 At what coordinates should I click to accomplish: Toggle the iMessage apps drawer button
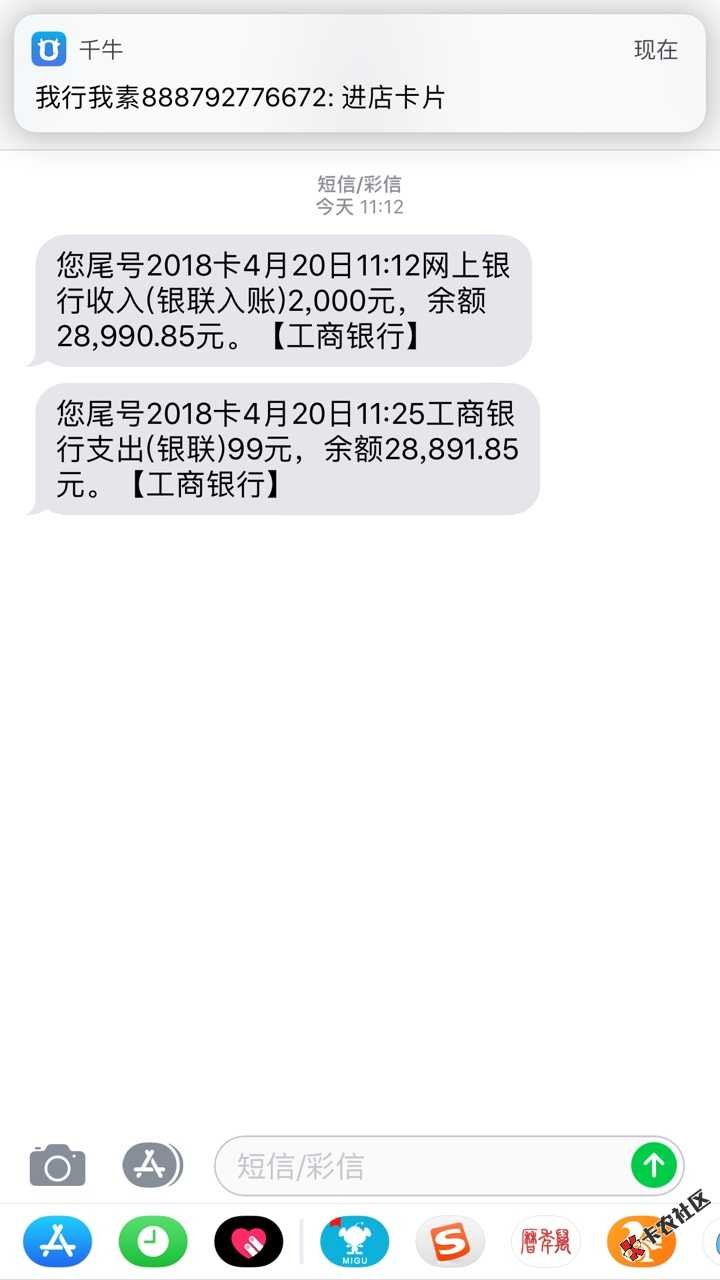coord(152,1165)
